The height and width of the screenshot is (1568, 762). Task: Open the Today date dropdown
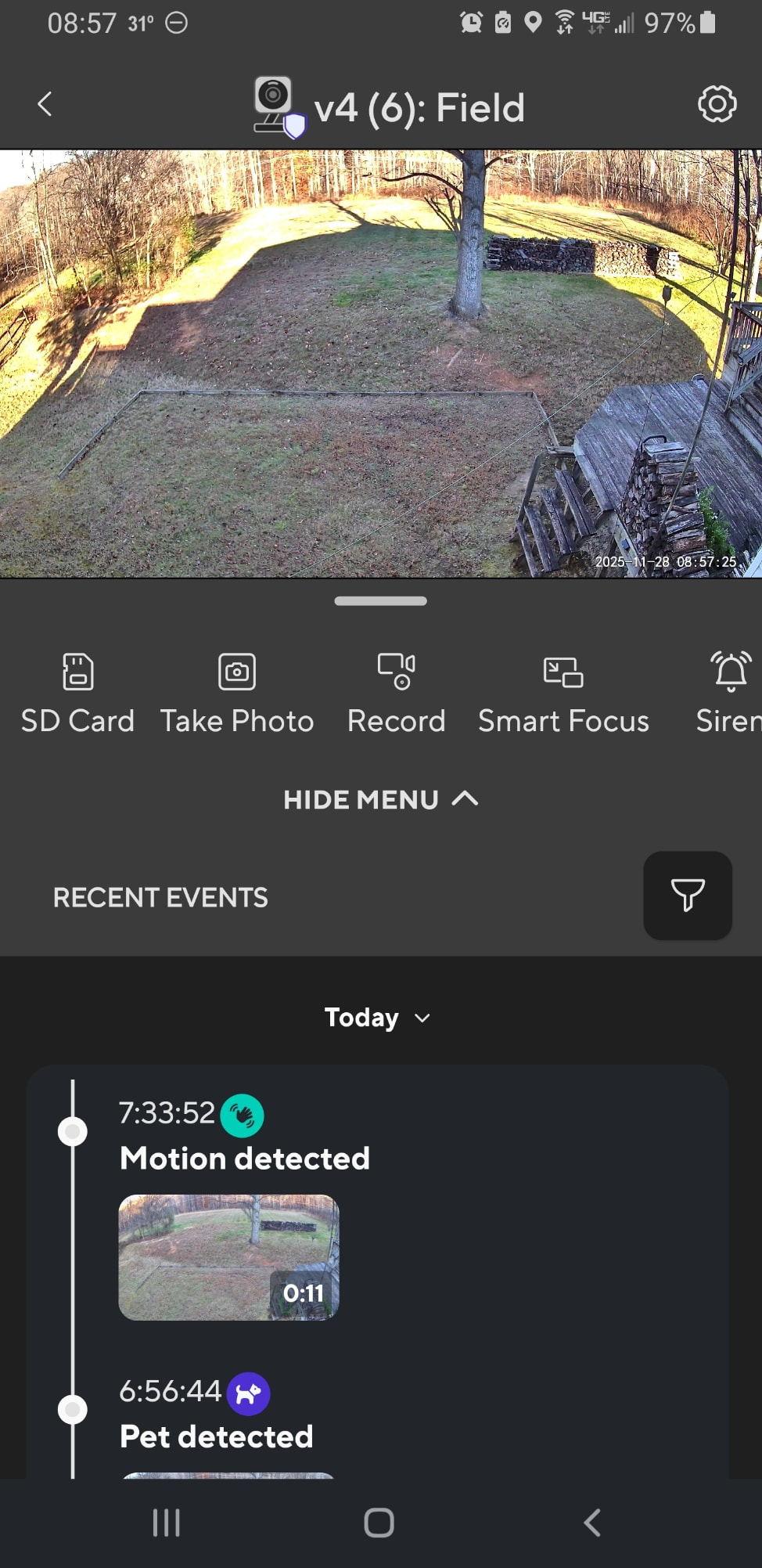coord(378,1018)
